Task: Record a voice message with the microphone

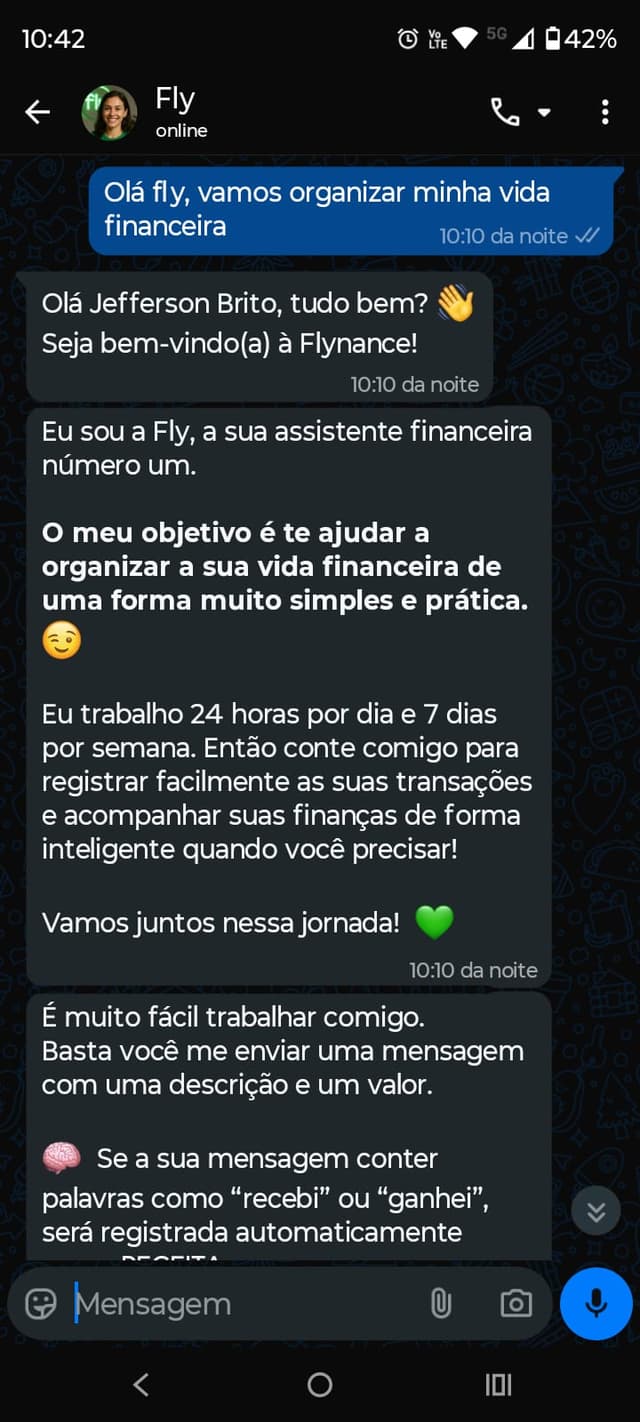Action: pos(596,1303)
